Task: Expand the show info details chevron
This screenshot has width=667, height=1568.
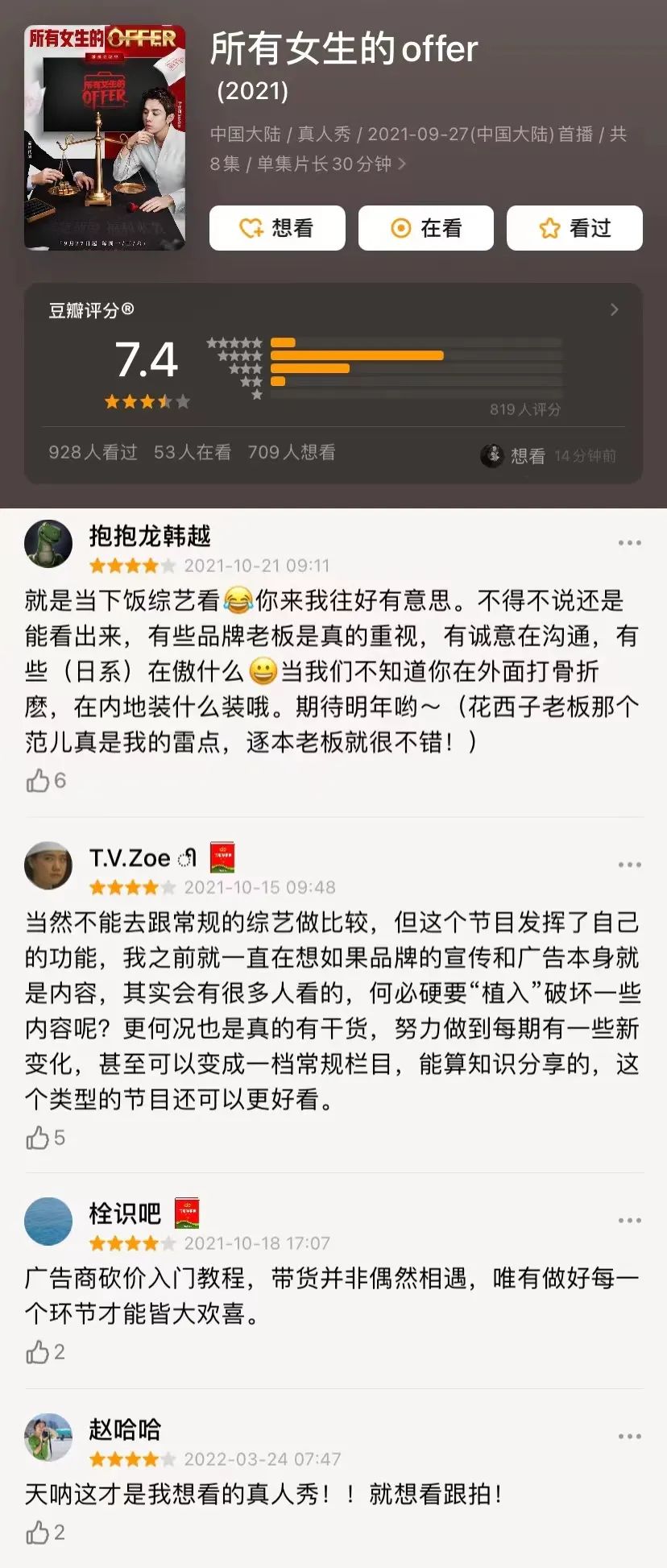Action: [403, 164]
